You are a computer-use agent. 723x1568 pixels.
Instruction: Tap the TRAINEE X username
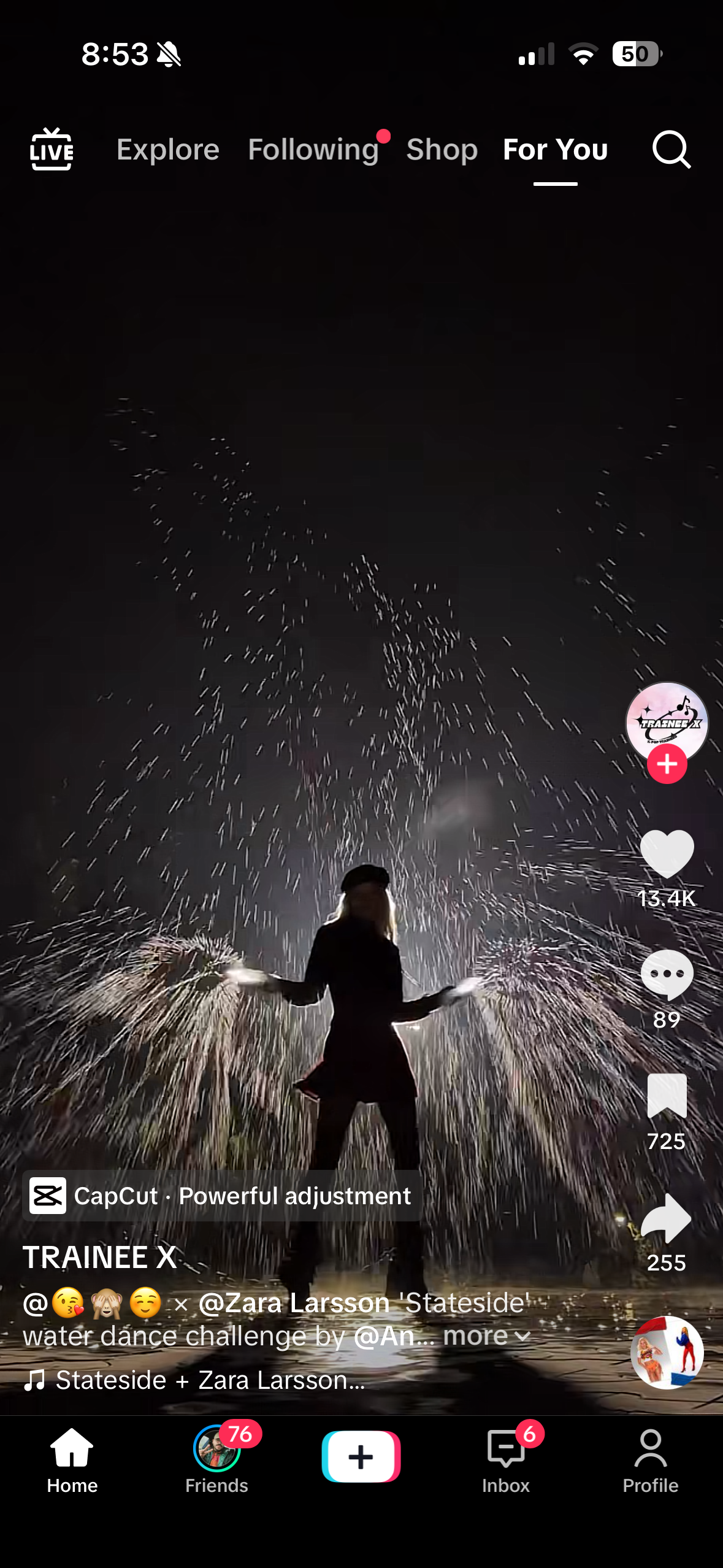coord(100,1258)
